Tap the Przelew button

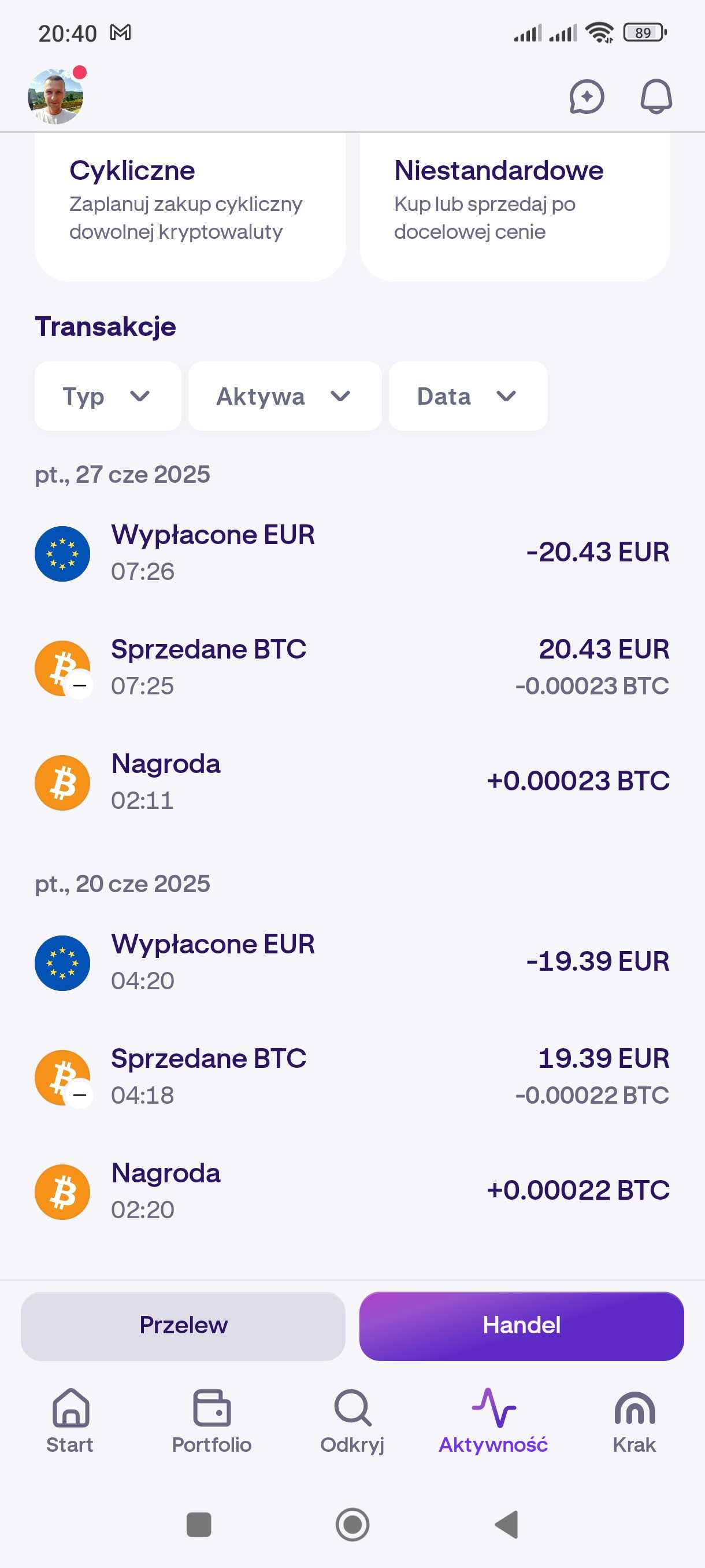[x=183, y=1326]
